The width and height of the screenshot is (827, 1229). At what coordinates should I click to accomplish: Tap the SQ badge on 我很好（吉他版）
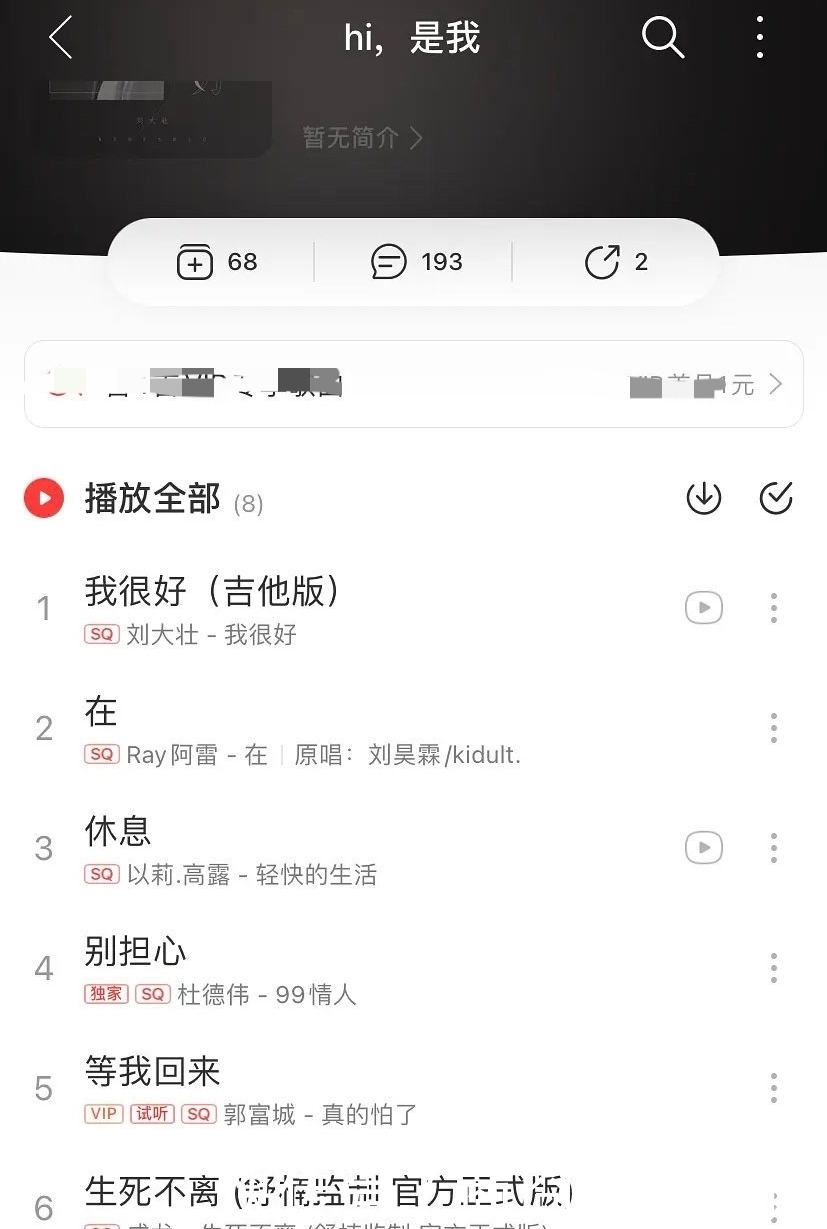[x=101, y=634]
